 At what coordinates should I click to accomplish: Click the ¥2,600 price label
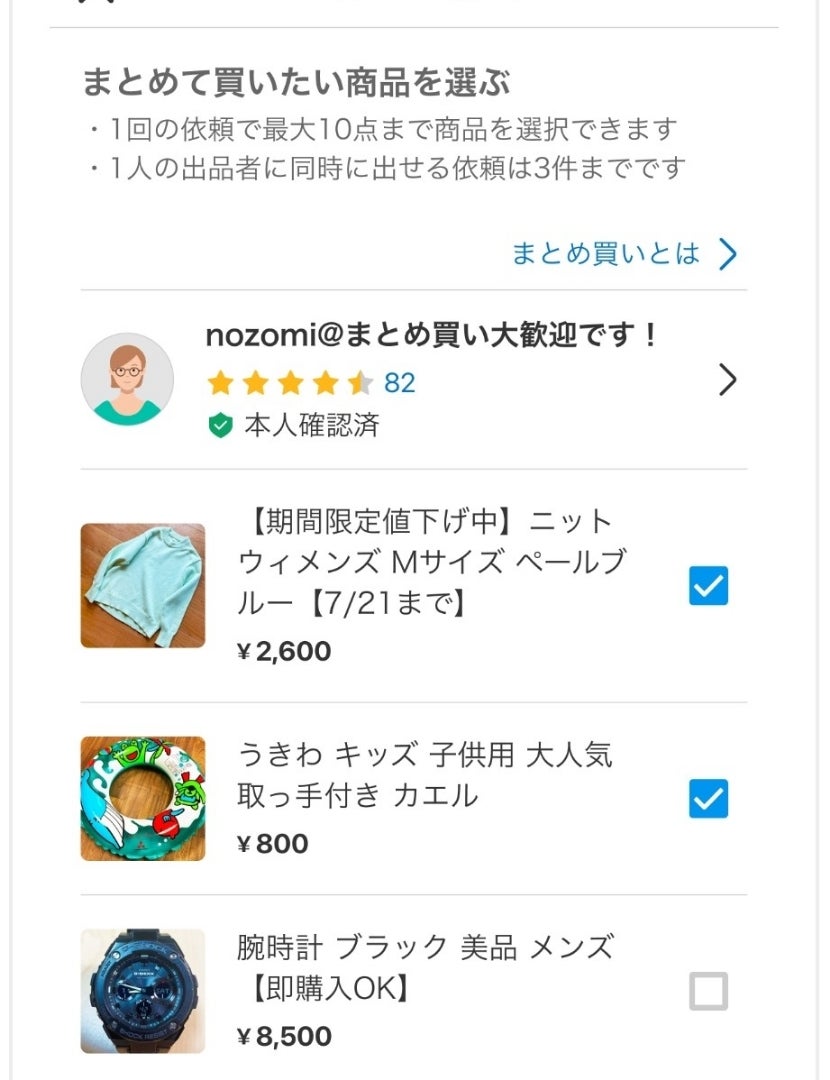285,650
